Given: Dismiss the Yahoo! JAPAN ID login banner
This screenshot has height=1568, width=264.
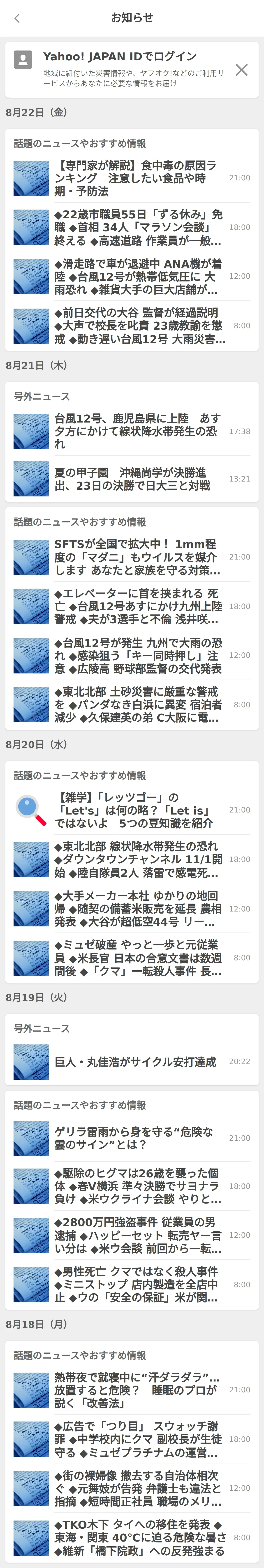Looking at the screenshot, I should click(241, 70).
